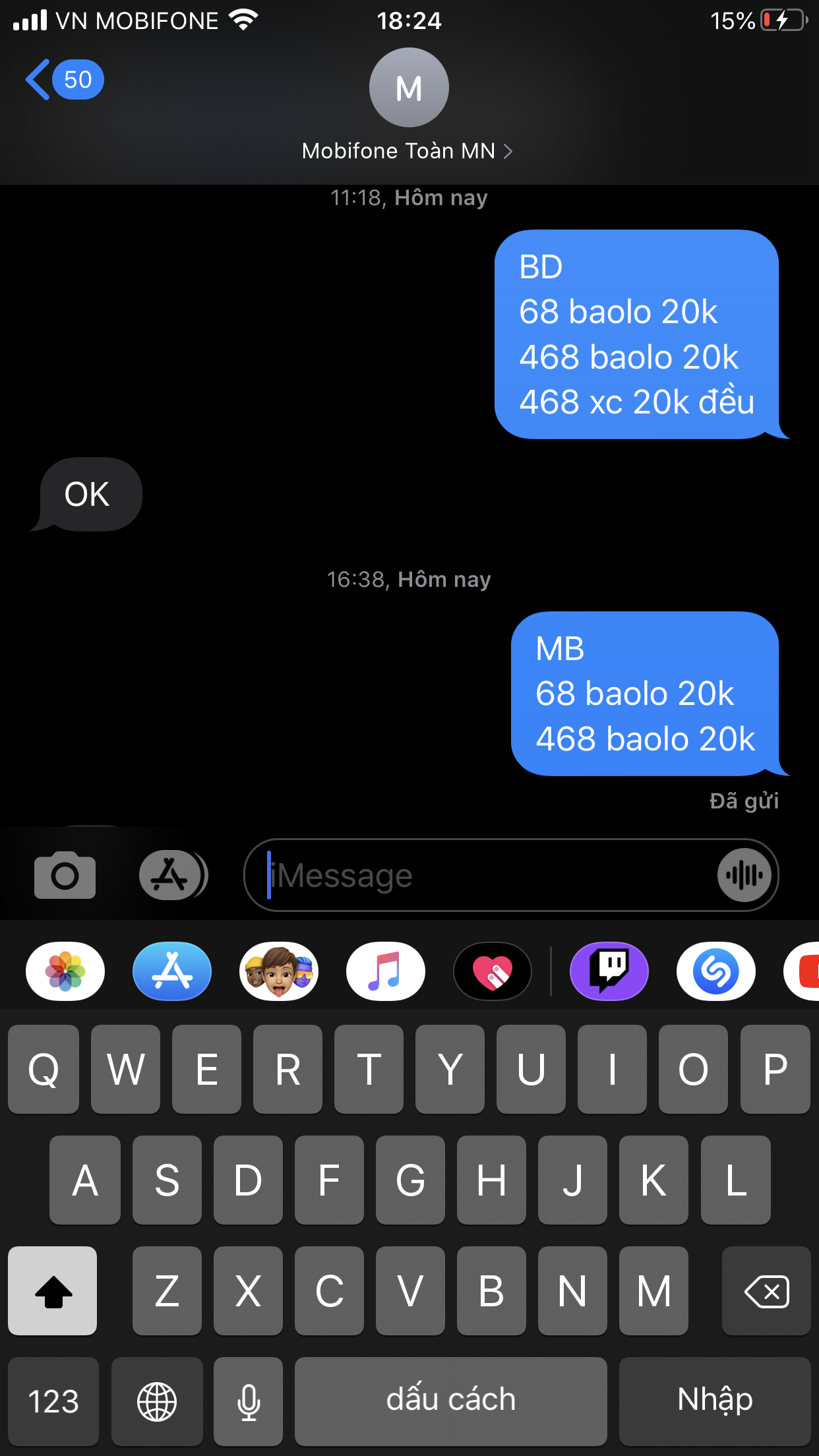The image size is (819, 1456).
Task: Tap the globe key to change keyboard language
Action: 157,1401
